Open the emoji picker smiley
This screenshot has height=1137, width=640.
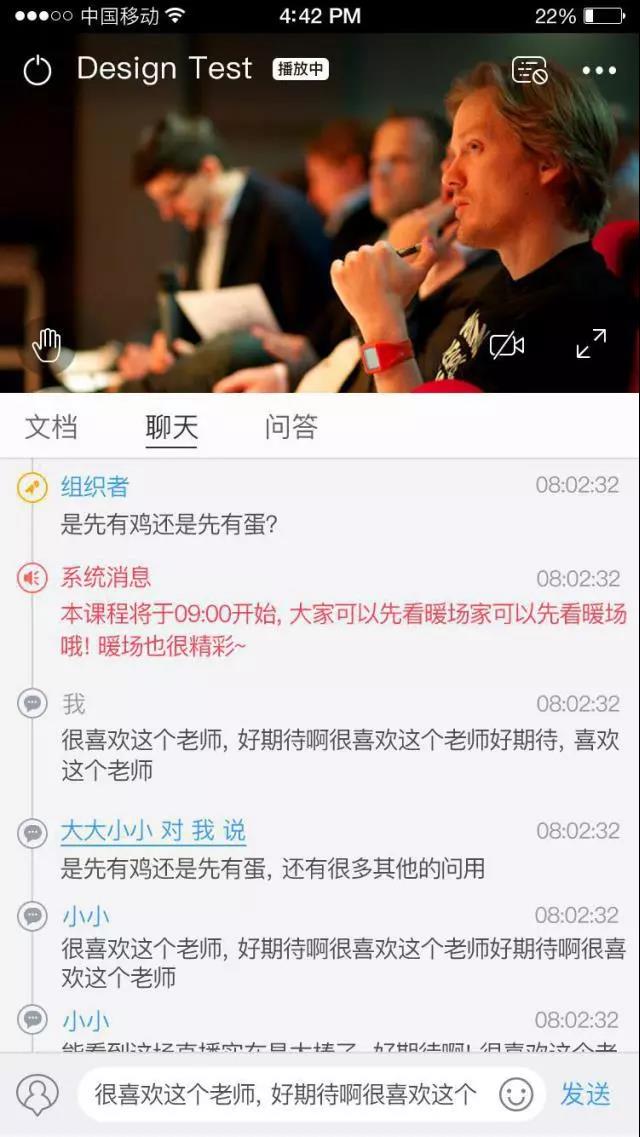pyautogui.click(x=515, y=1094)
